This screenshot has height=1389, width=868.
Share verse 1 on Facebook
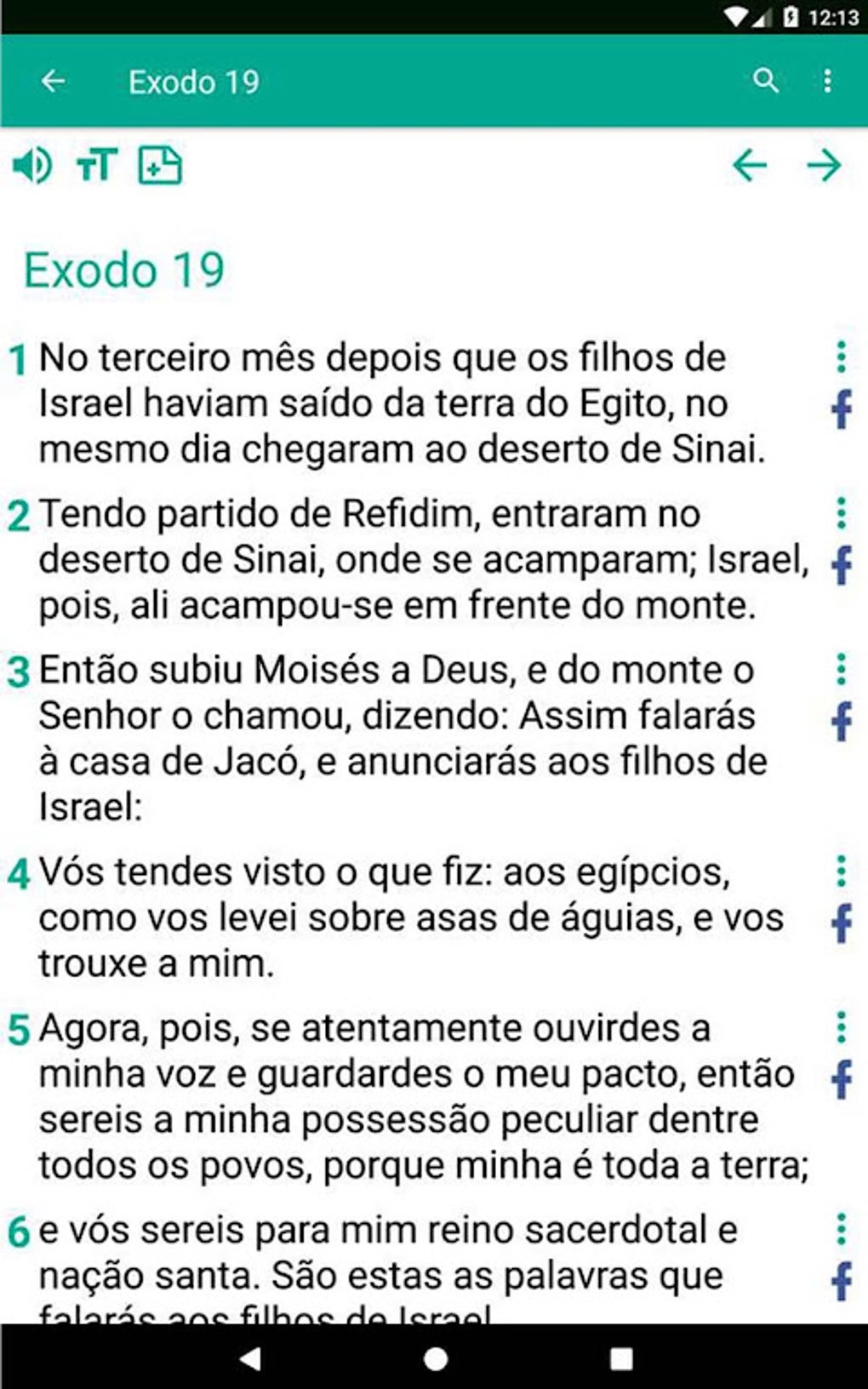click(841, 409)
